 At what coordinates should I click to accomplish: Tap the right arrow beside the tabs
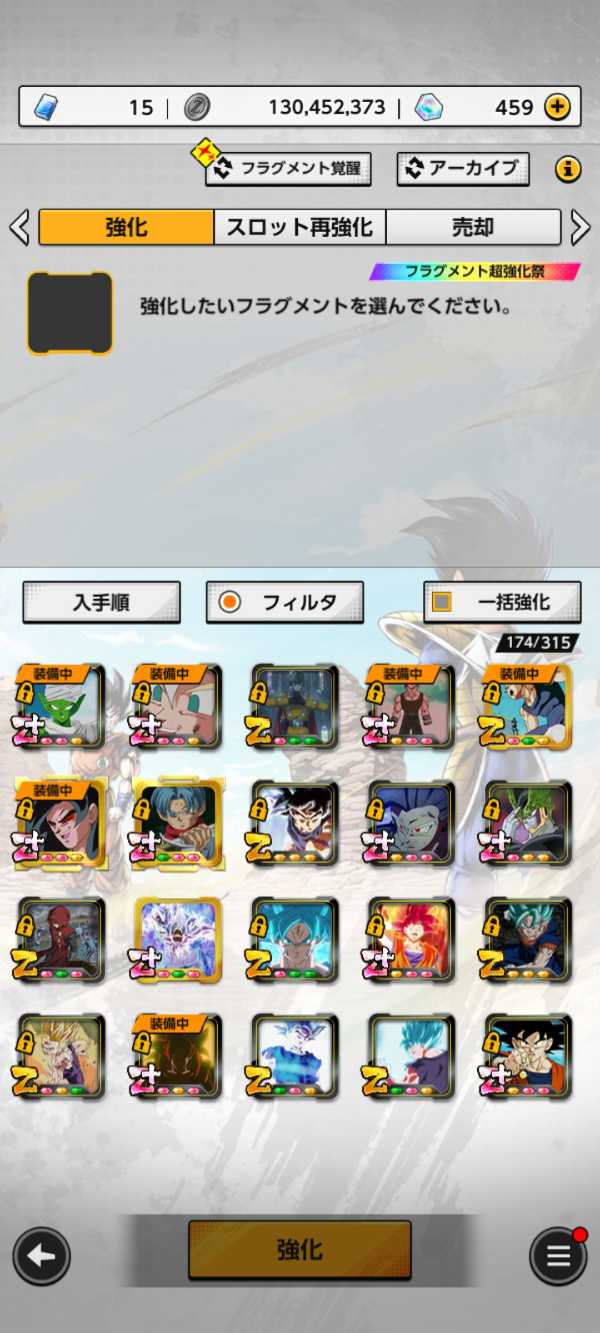click(580, 227)
